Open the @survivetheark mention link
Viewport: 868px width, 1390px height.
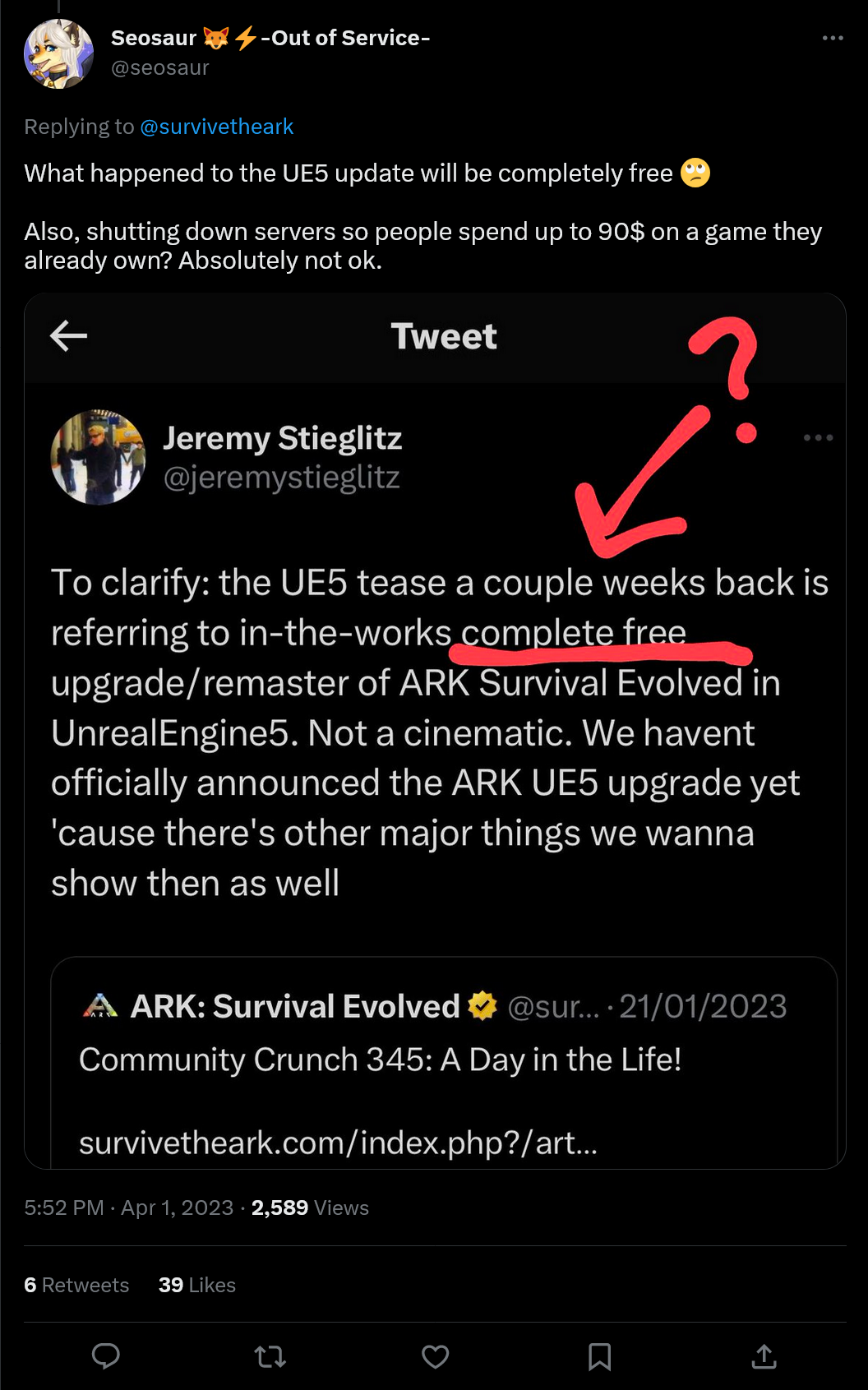coord(217,127)
